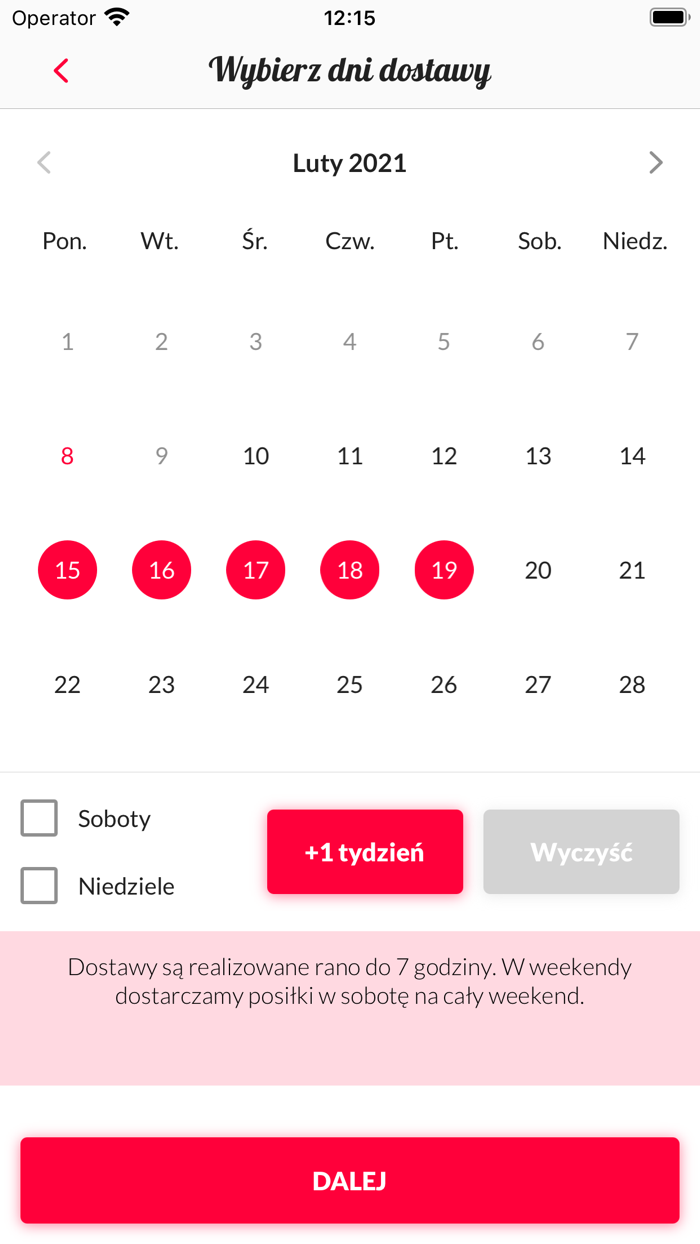700x1244 pixels.
Task: Pick February 22 on the calendar
Action: click(x=67, y=685)
